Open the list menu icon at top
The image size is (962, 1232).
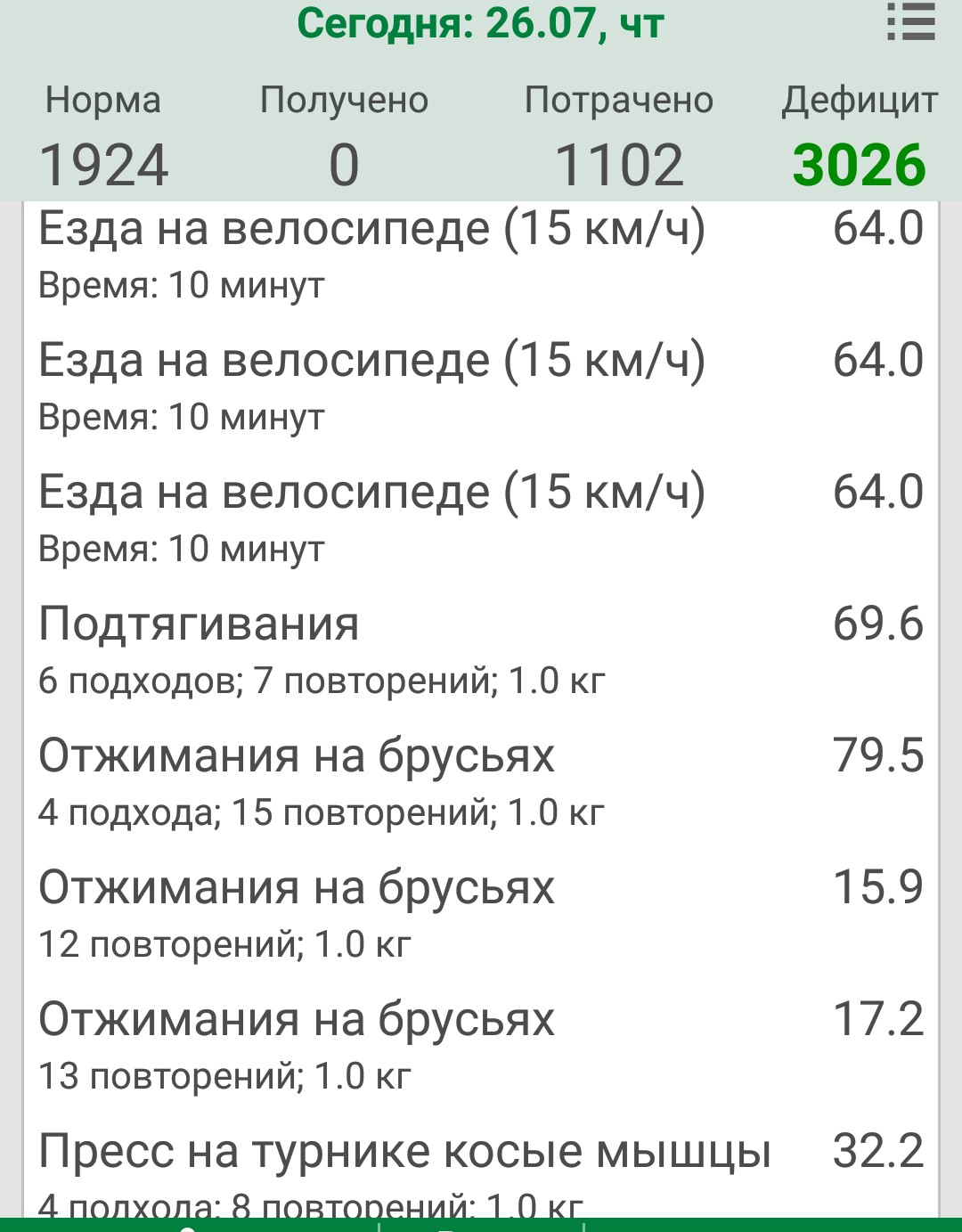pyautogui.click(x=910, y=22)
